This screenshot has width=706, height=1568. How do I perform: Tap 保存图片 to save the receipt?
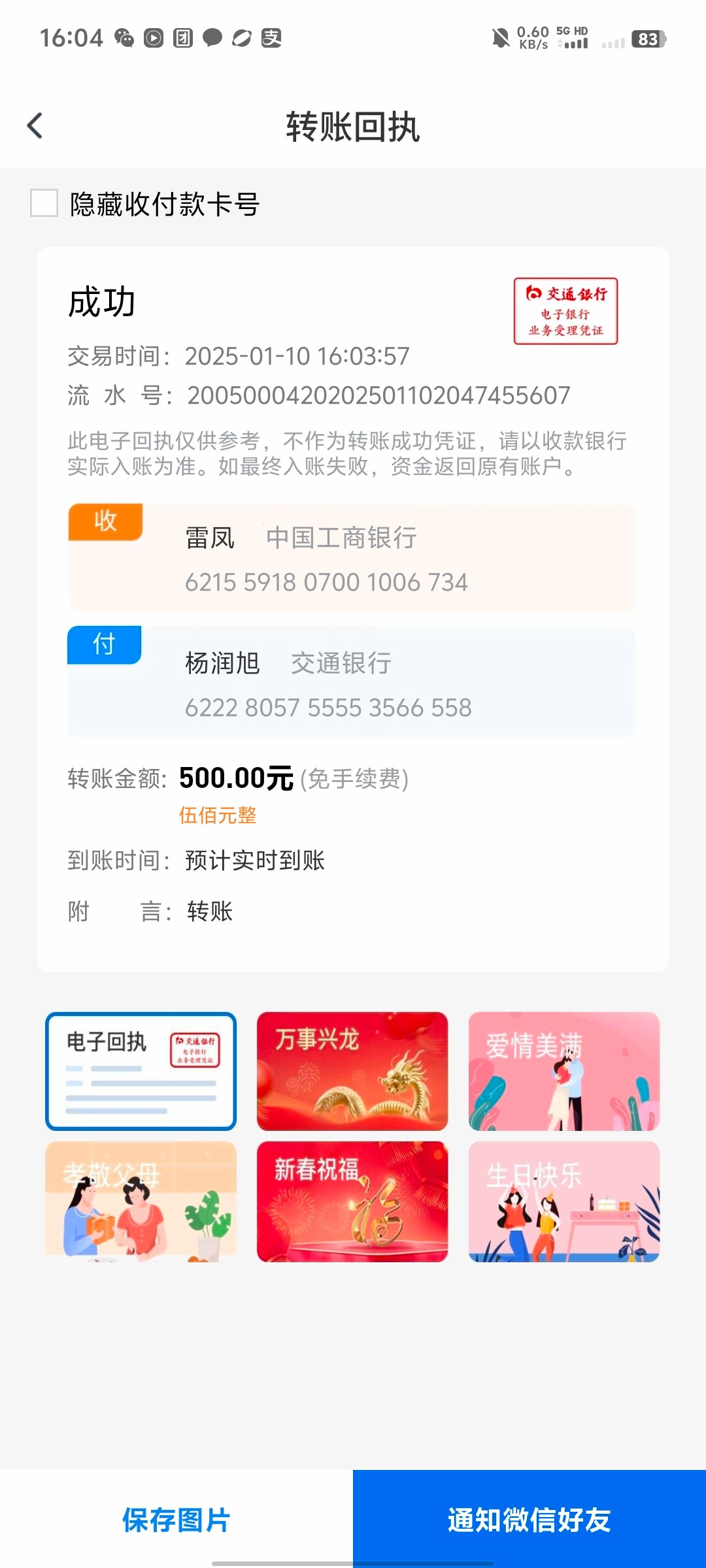tap(176, 1520)
